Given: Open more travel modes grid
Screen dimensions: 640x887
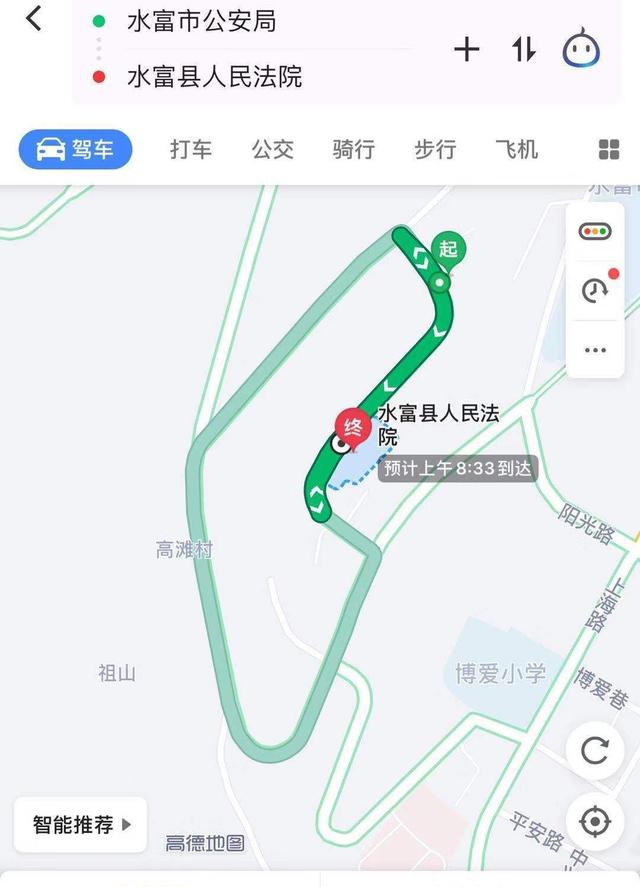Looking at the screenshot, I should (609, 150).
